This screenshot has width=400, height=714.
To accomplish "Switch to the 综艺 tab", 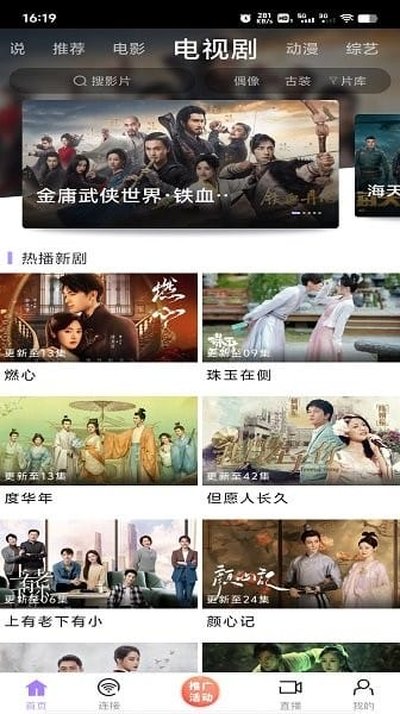I will [x=362, y=49].
